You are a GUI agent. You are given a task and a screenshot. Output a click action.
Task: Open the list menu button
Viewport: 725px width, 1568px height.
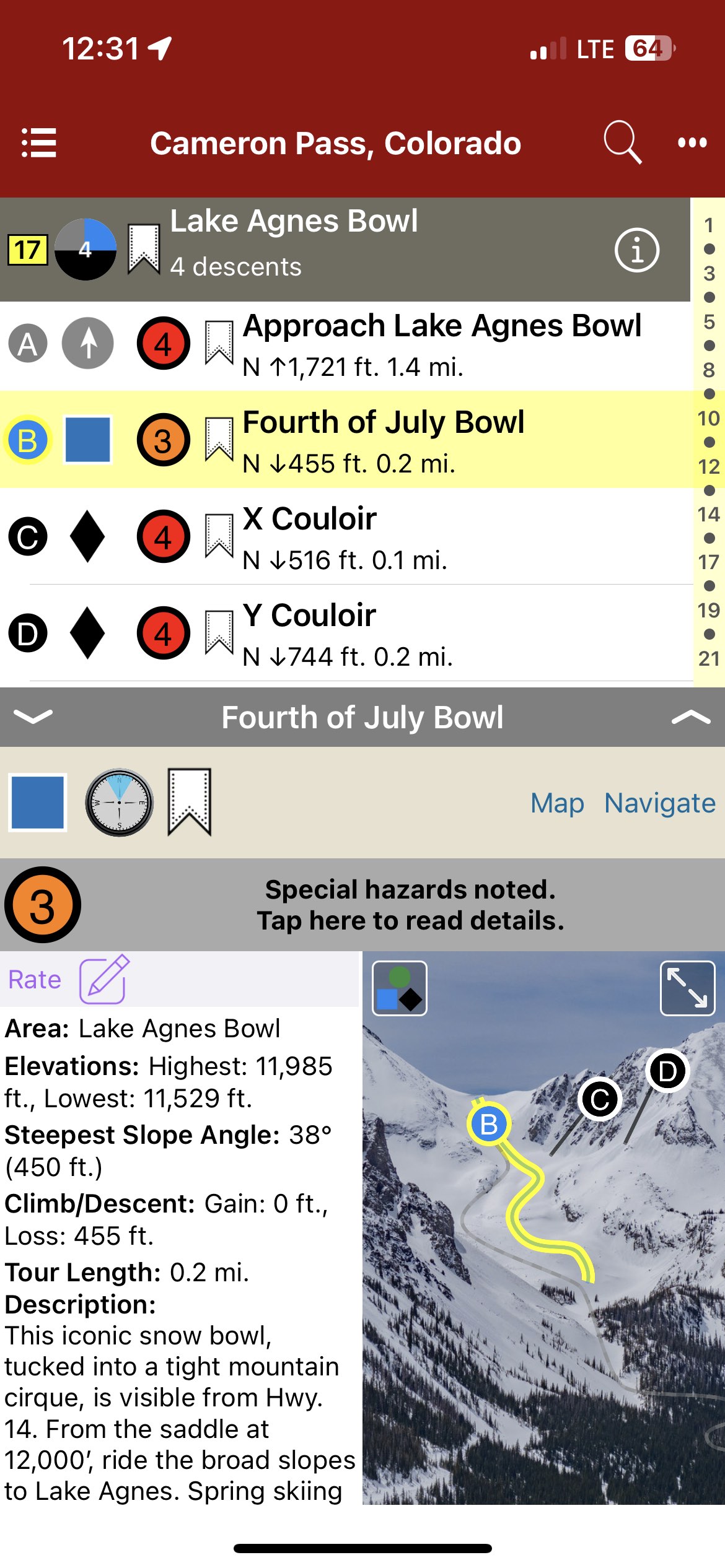[x=39, y=143]
